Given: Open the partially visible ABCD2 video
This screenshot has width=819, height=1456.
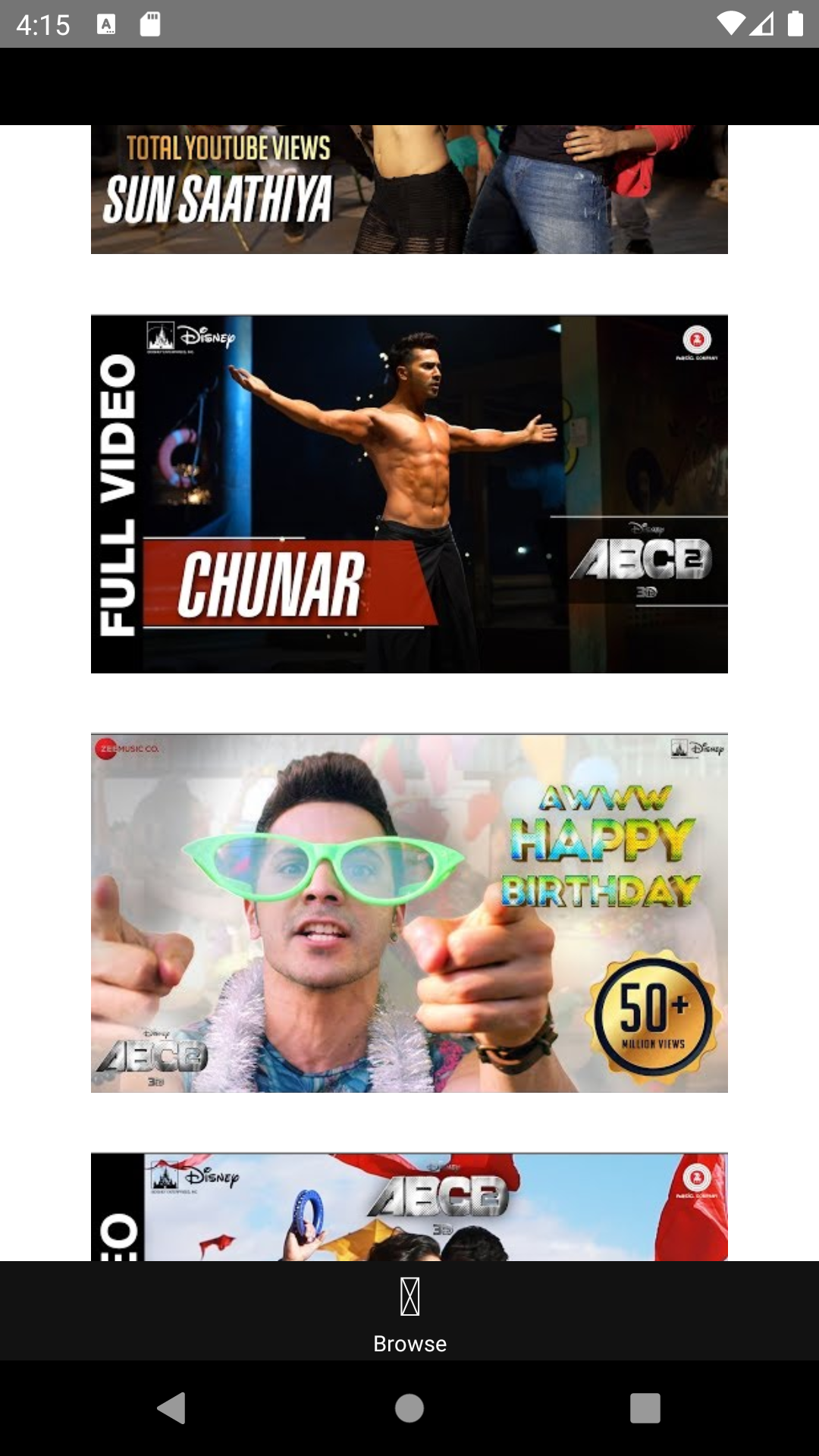Looking at the screenshot, I should [x=409, y=1207].
